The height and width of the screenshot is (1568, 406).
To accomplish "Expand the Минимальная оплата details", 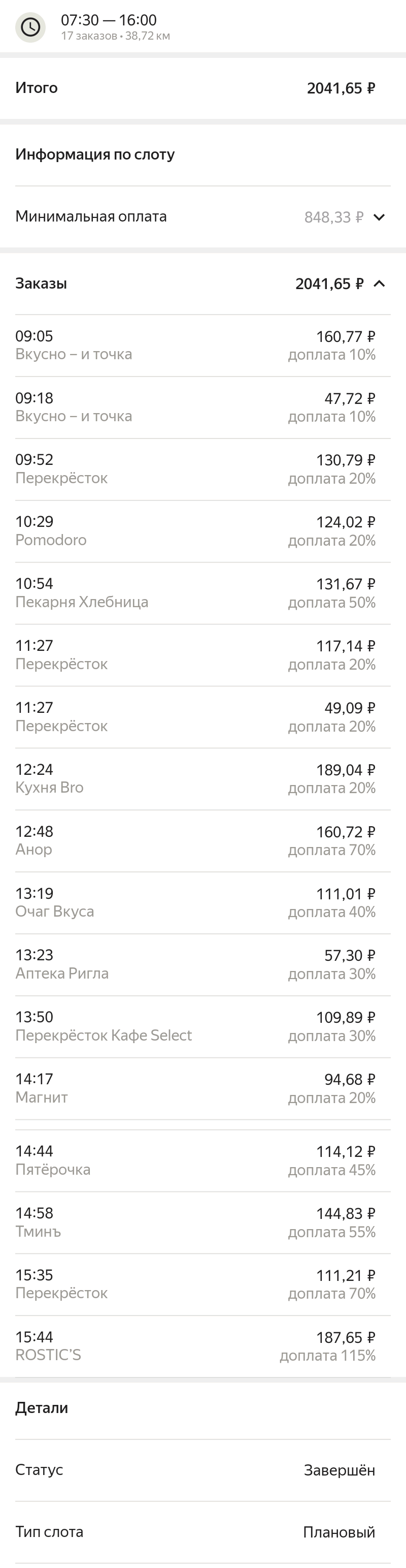I will tap(379, 217).
